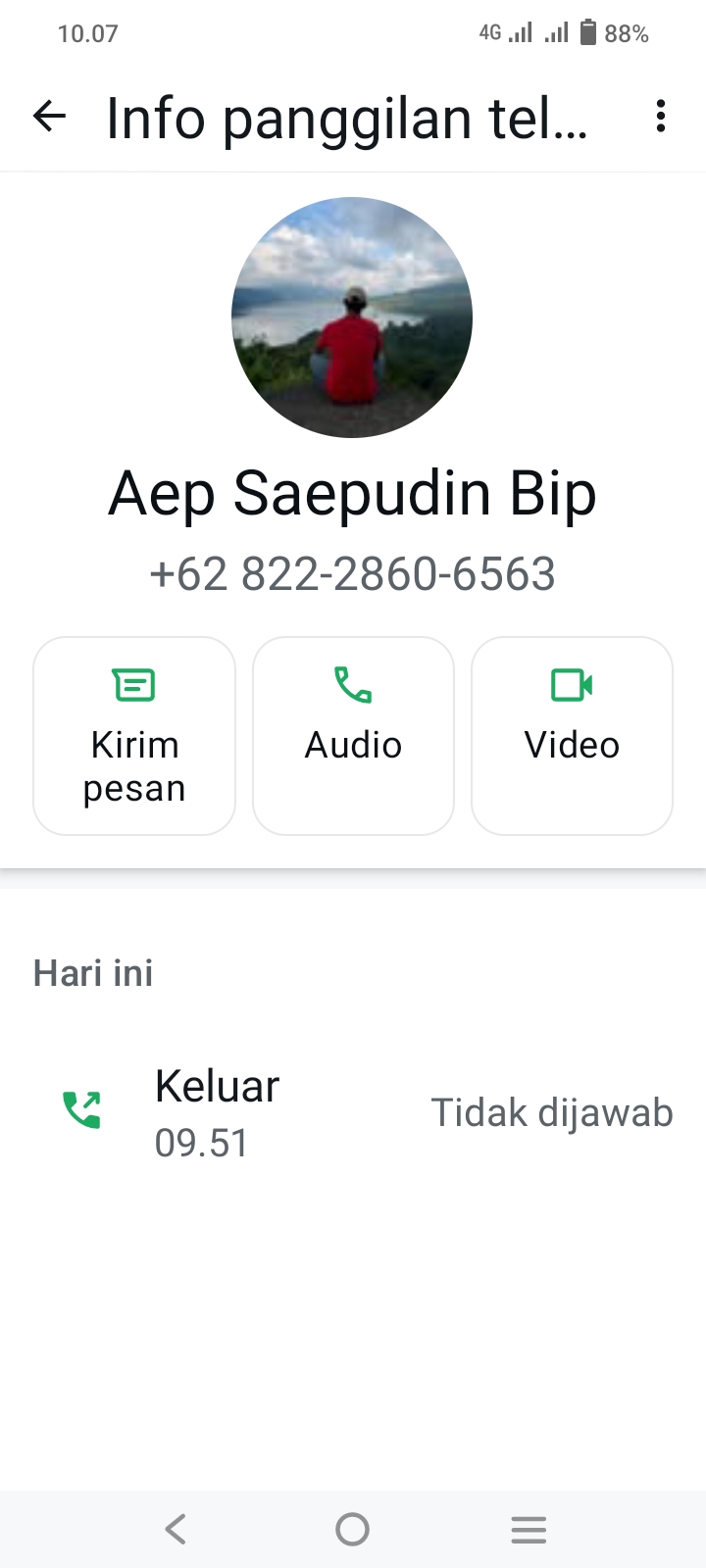
Task: Tap the Tidak dijawab status label
Action: [551, 1112]
